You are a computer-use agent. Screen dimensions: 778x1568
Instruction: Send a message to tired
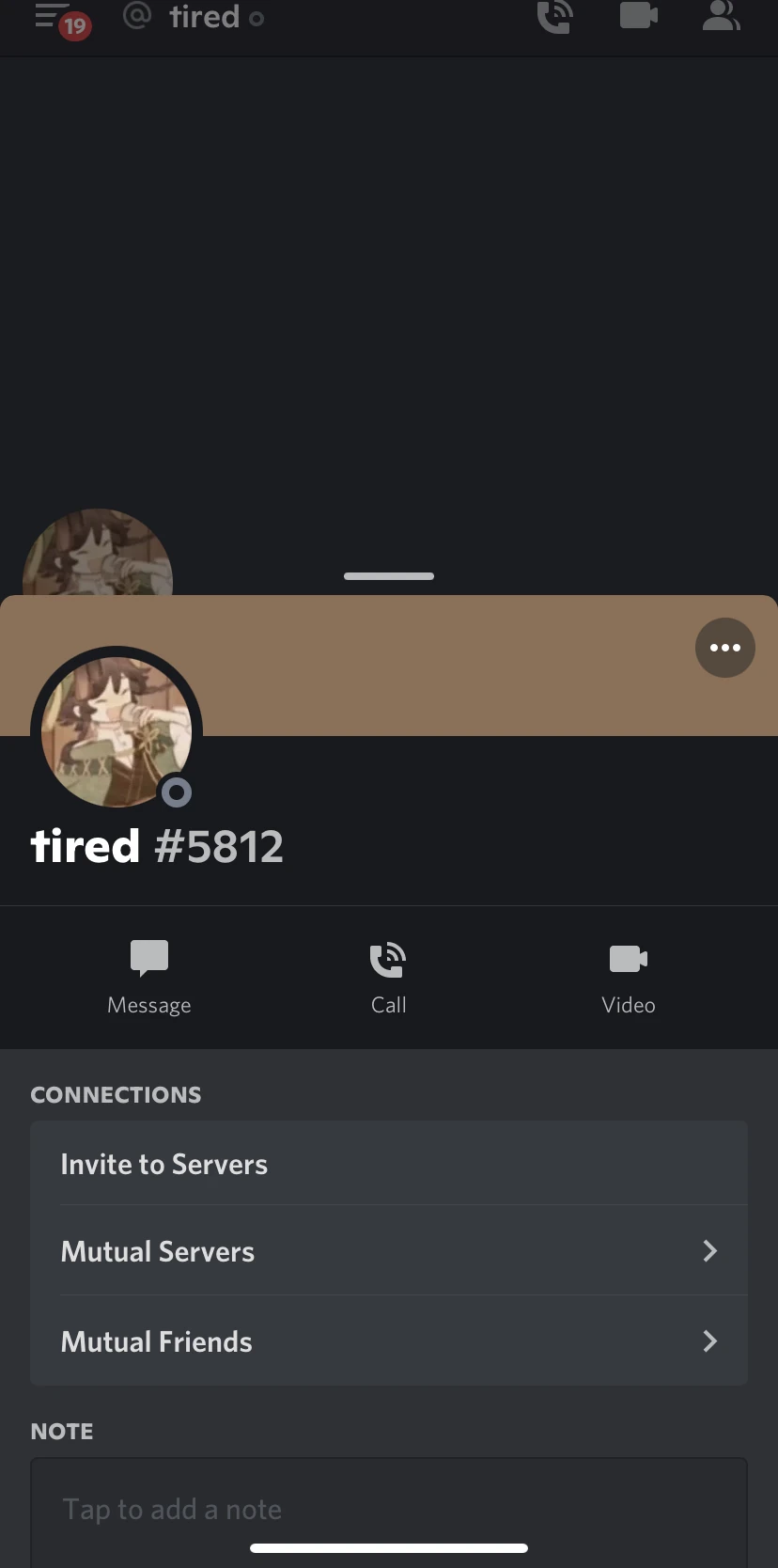click(149, 976)
